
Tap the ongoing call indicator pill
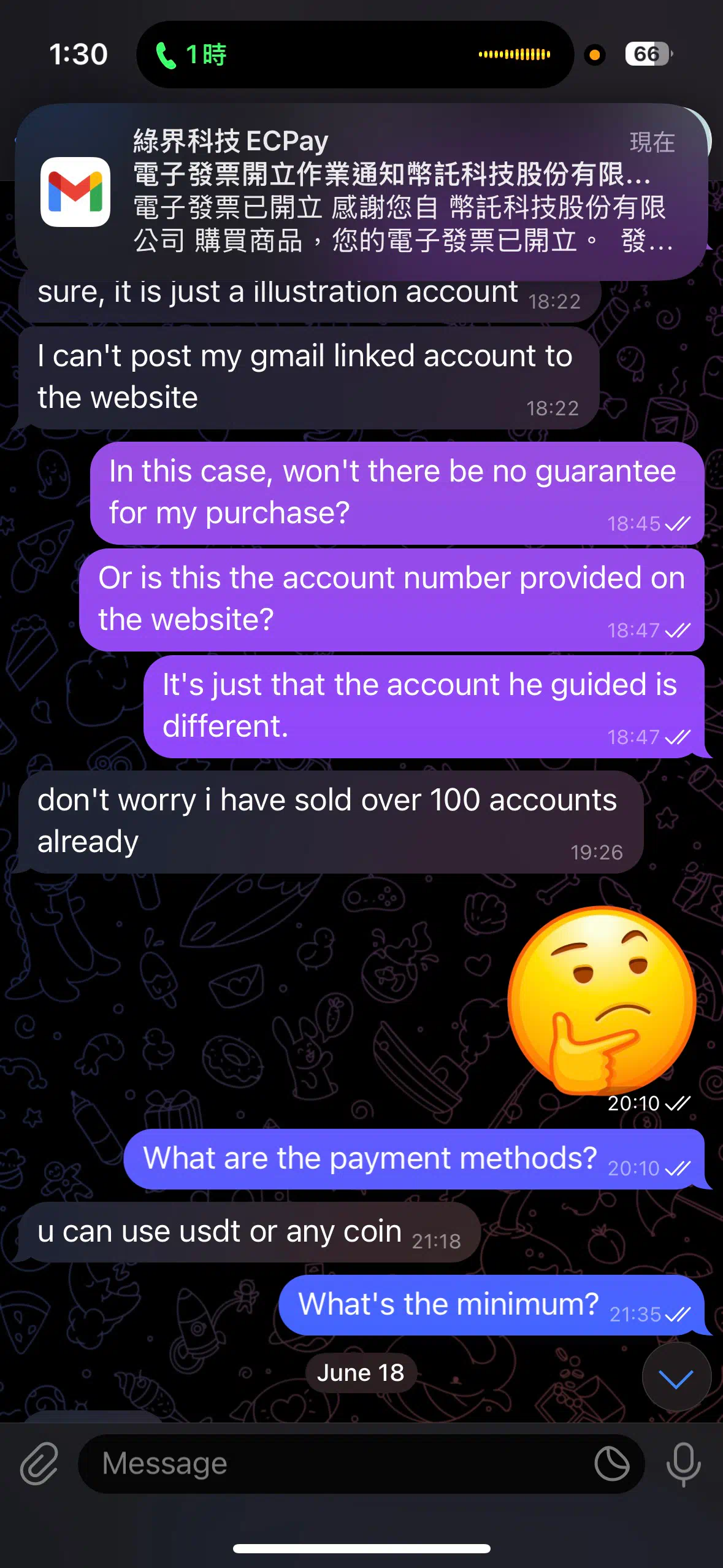pos(355,55)
